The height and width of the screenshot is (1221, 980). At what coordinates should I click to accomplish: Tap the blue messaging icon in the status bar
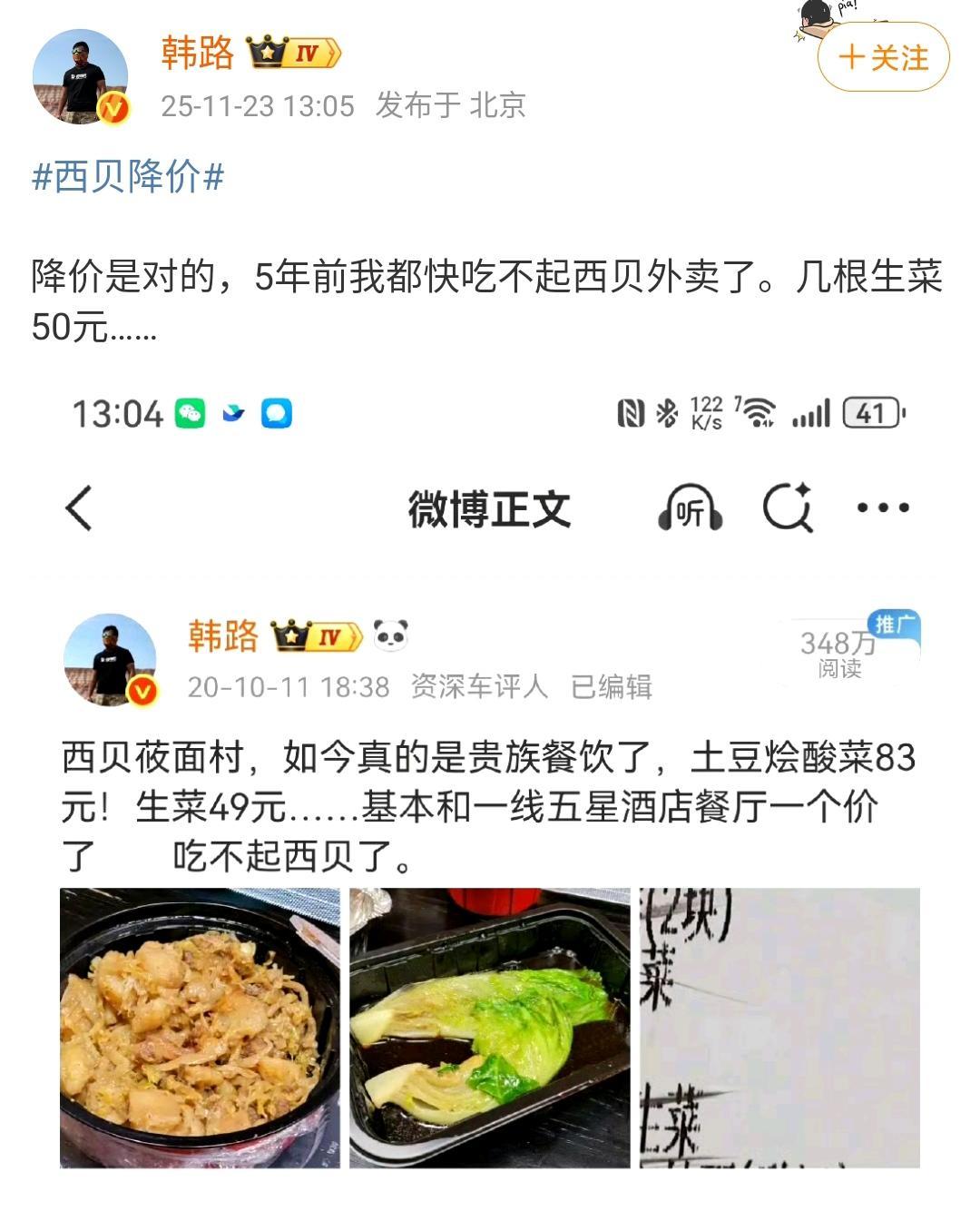[276, 415]
